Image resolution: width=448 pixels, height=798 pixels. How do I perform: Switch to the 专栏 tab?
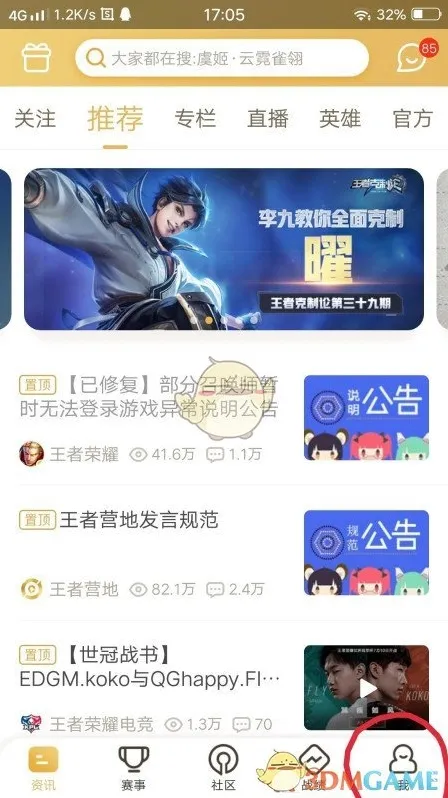(195, 119)
